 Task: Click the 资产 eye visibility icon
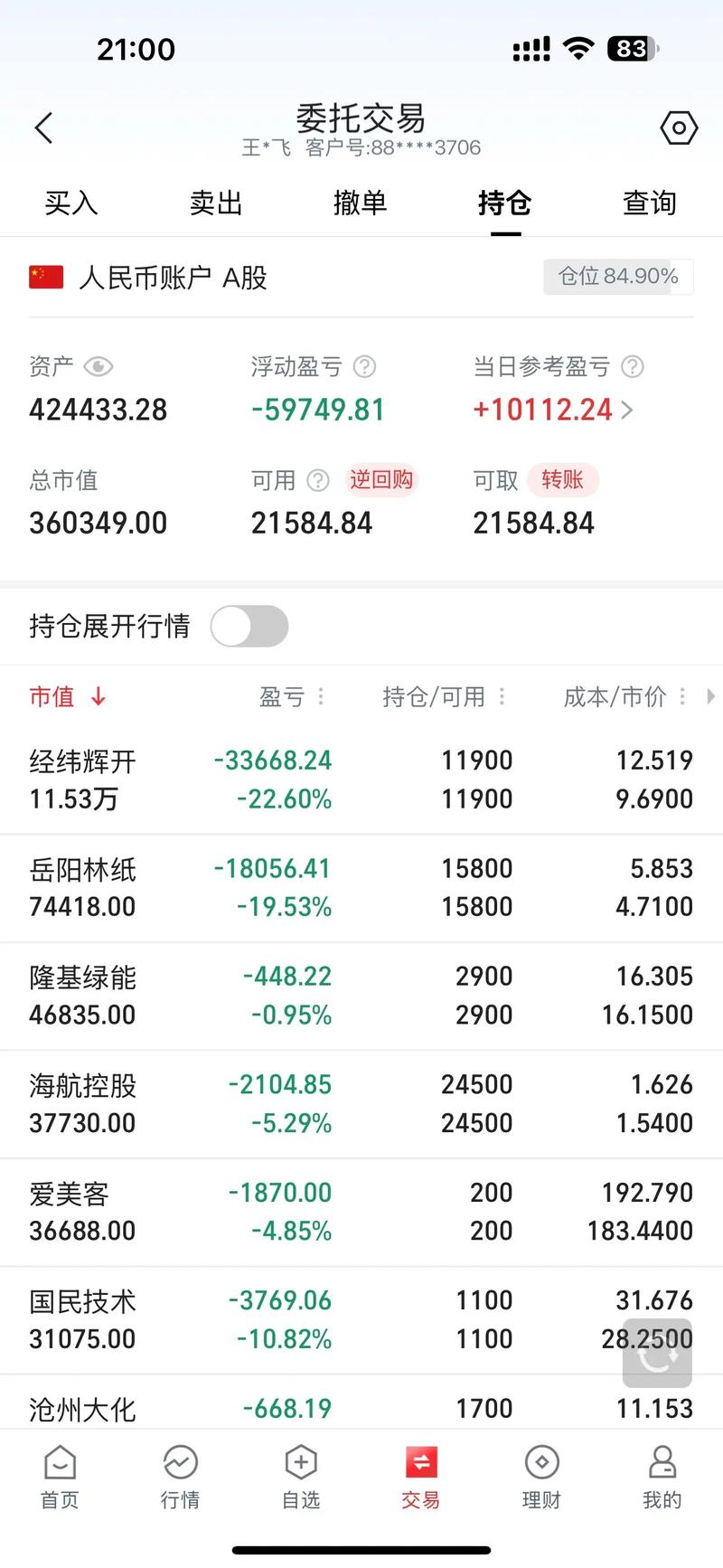(99, 367)
